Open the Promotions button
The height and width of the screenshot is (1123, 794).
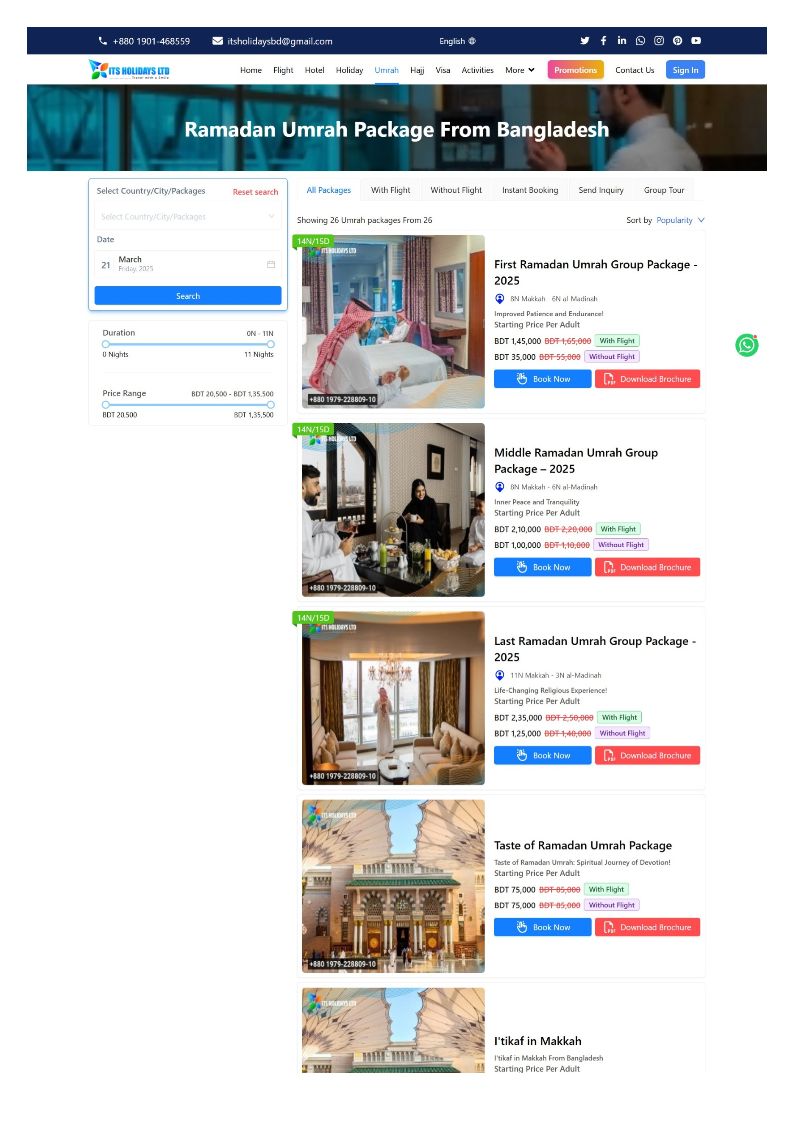[576, 70]
